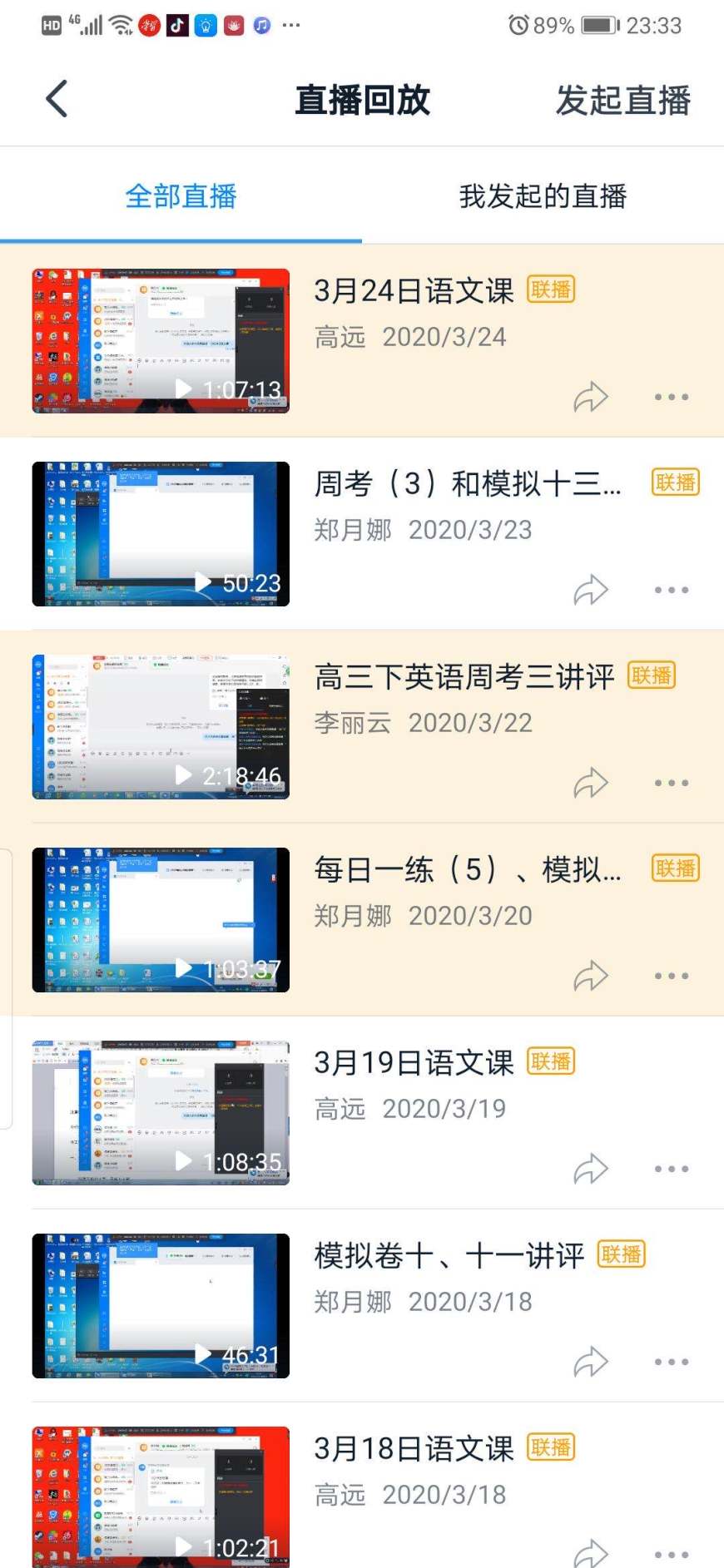Play 每日一练（5） replay video
Viewport: 724px width, 1568px height.
pos(161,919)
